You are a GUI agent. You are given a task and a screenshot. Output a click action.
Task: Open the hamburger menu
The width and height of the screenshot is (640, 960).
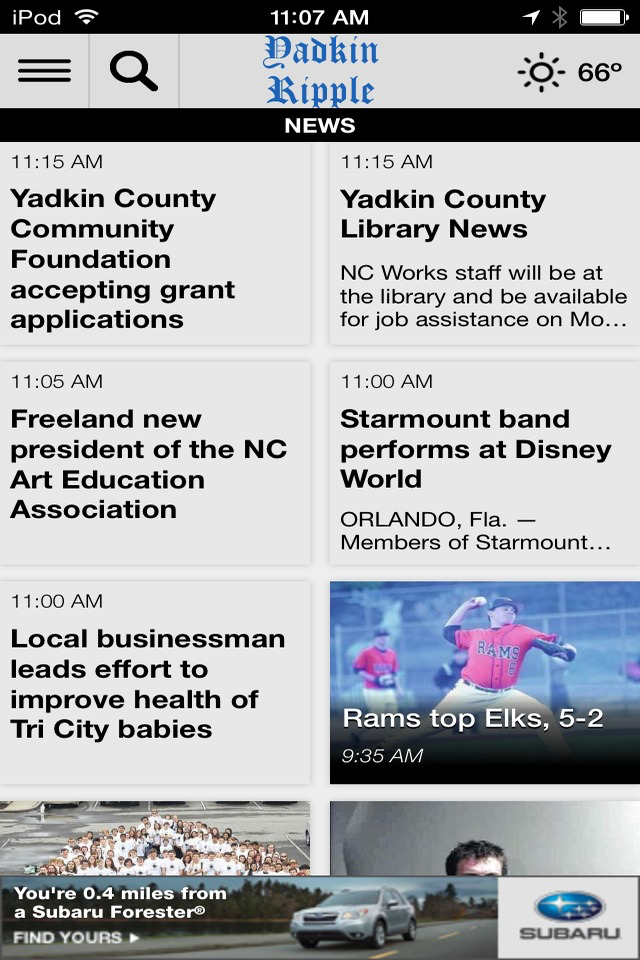(x=44, y=71)
